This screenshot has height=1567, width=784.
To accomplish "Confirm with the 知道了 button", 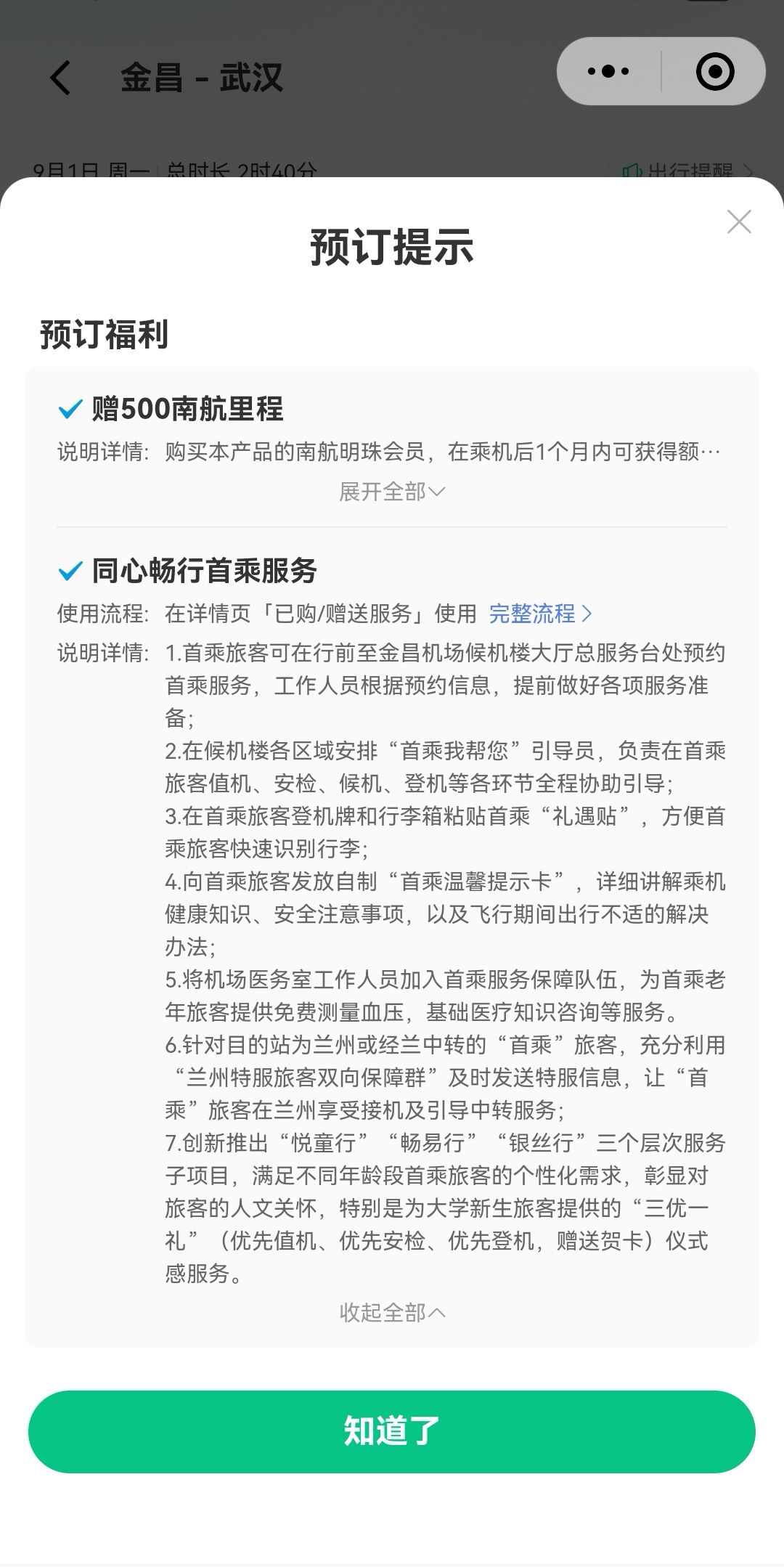I will click(392, 1431).
